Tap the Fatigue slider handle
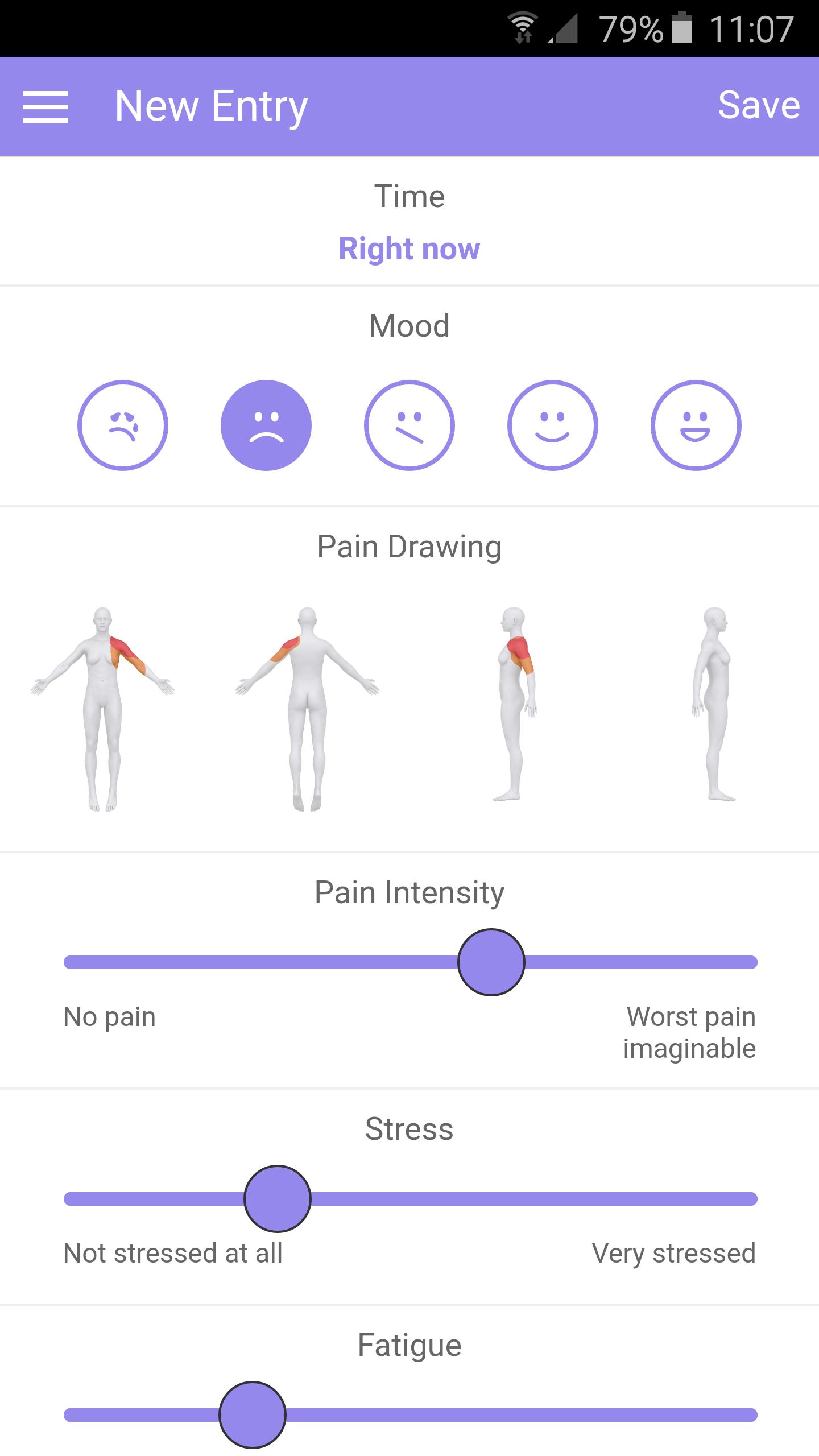This screenshot has width=819, height=1456. pyautogui.click(x=253, y=1414)
